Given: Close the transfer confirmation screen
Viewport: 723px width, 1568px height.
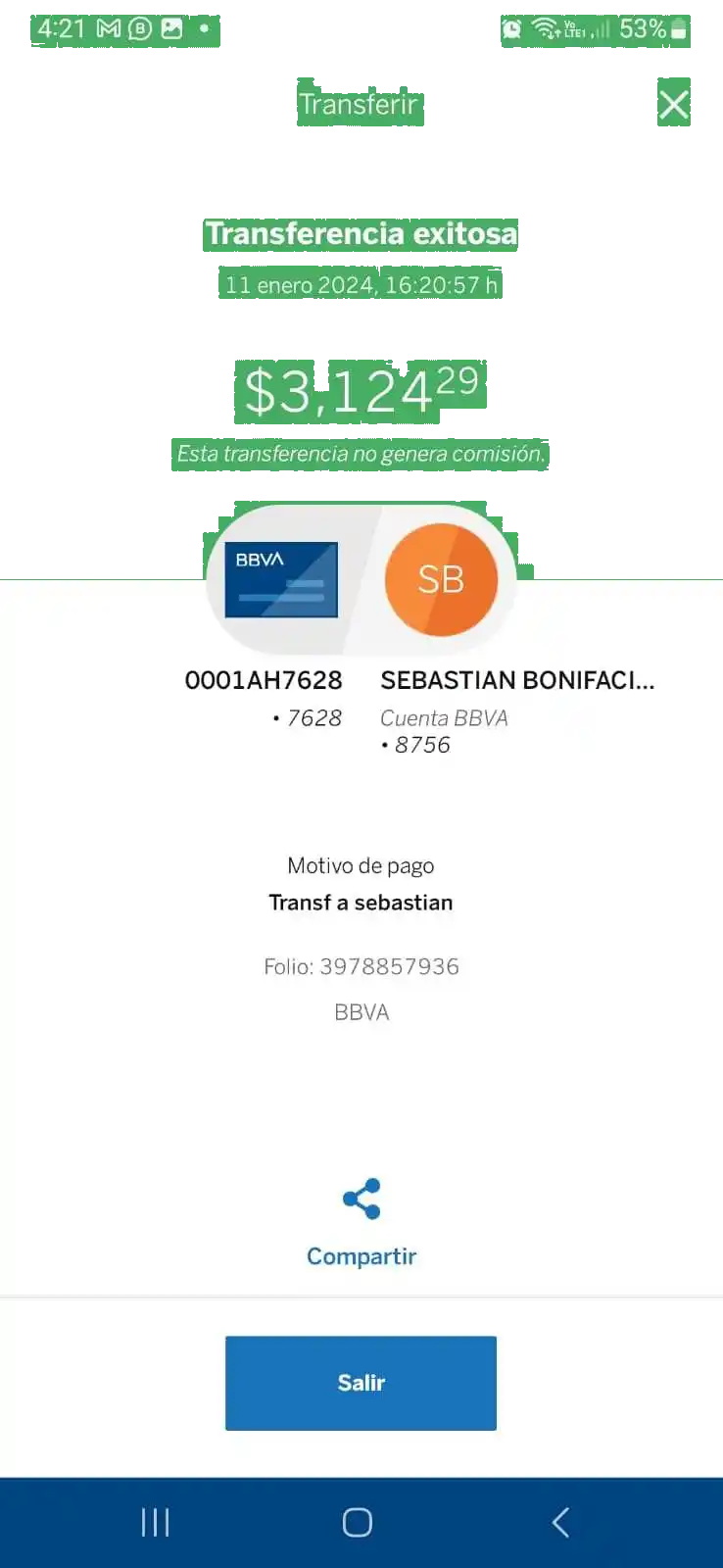Looking at the screenshot, I should click(x=673, y=104).
